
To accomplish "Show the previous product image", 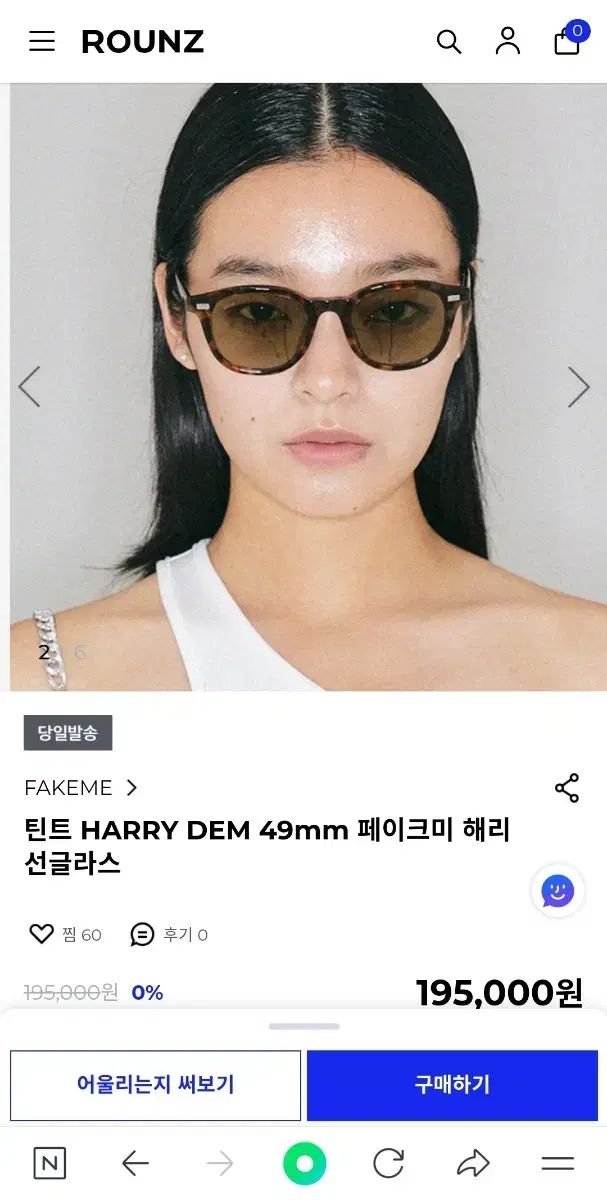I will 29,387.
